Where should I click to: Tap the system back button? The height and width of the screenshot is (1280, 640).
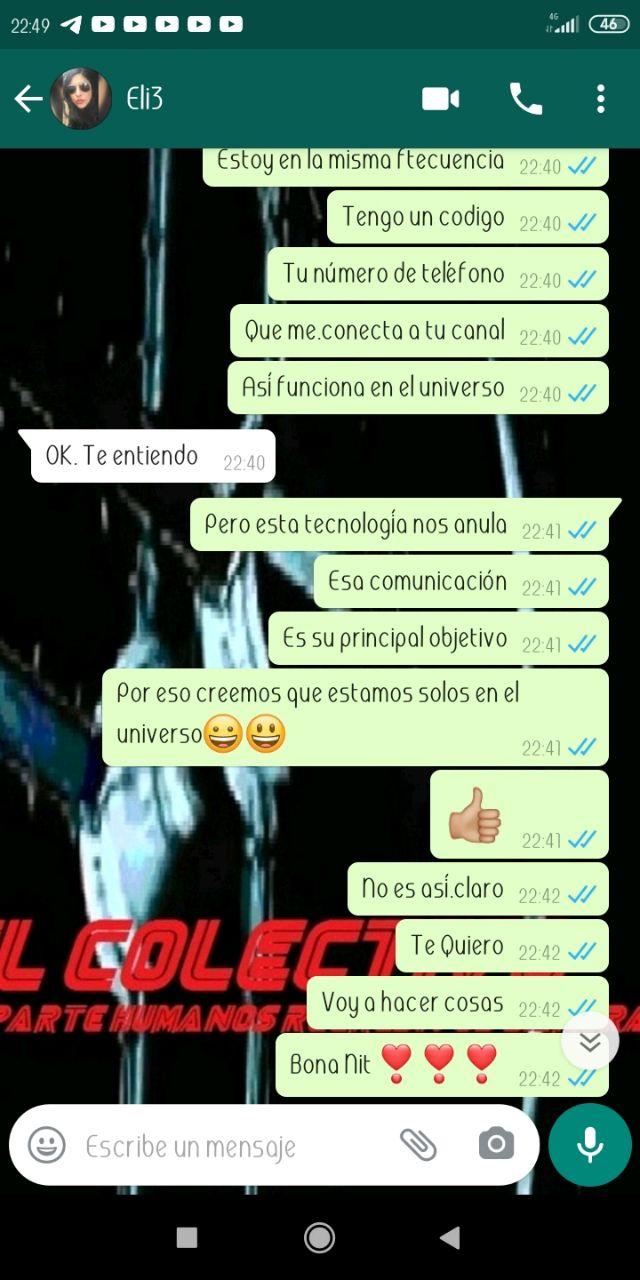[x=450, y=1238]
